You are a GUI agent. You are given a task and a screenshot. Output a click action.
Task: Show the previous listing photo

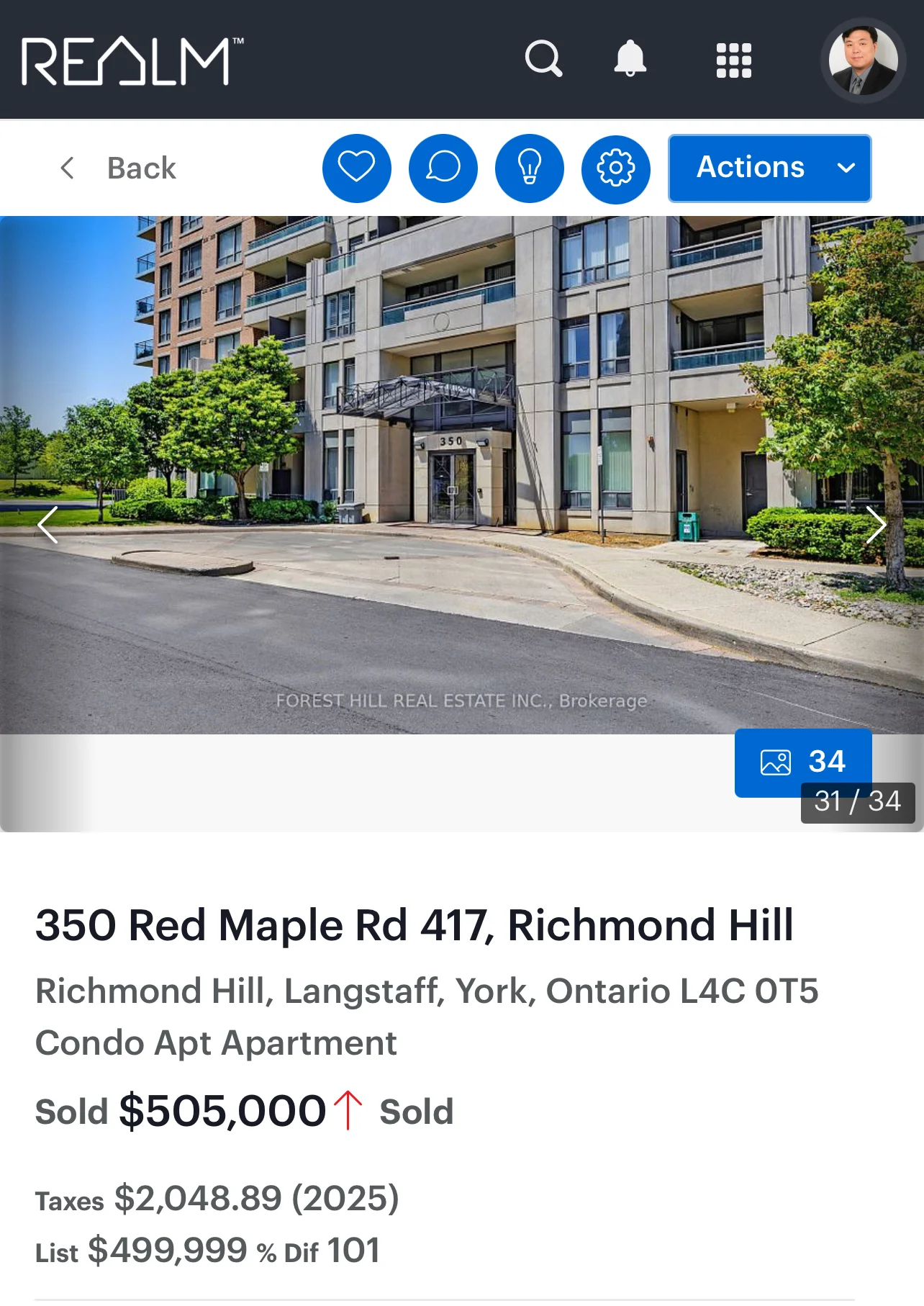[x=47, y=525]
